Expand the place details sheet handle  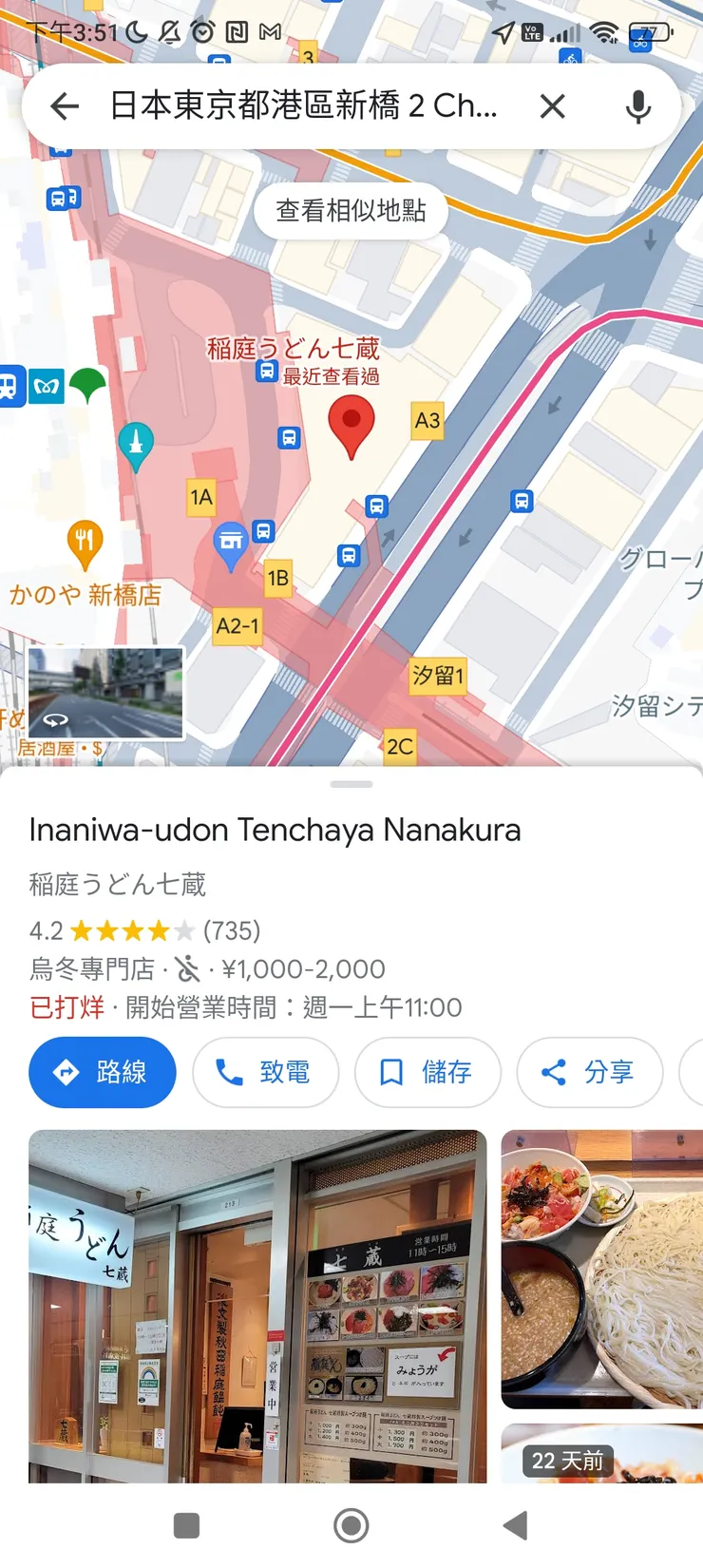tap(351, 784)
